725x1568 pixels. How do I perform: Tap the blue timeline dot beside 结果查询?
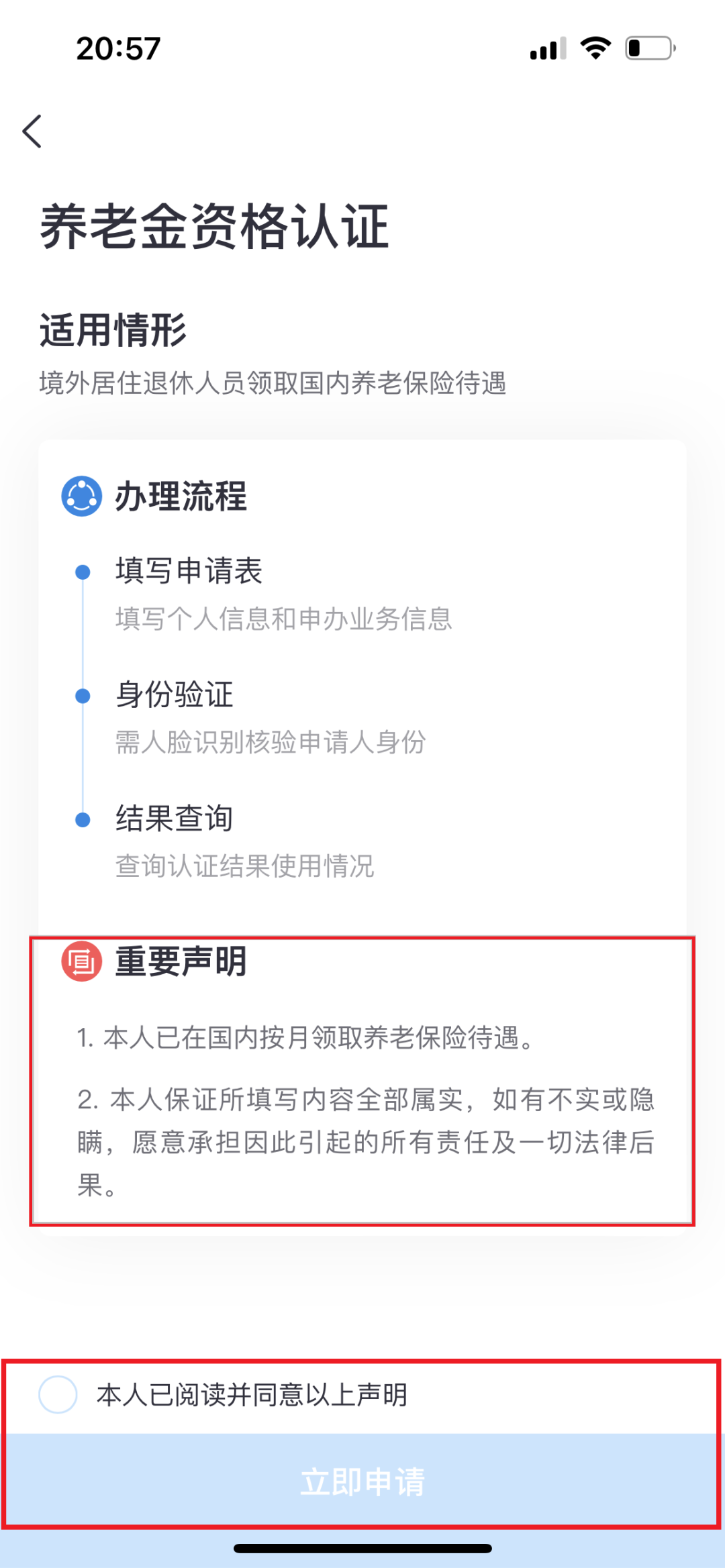pyautogui.click(x=83, y=819)
